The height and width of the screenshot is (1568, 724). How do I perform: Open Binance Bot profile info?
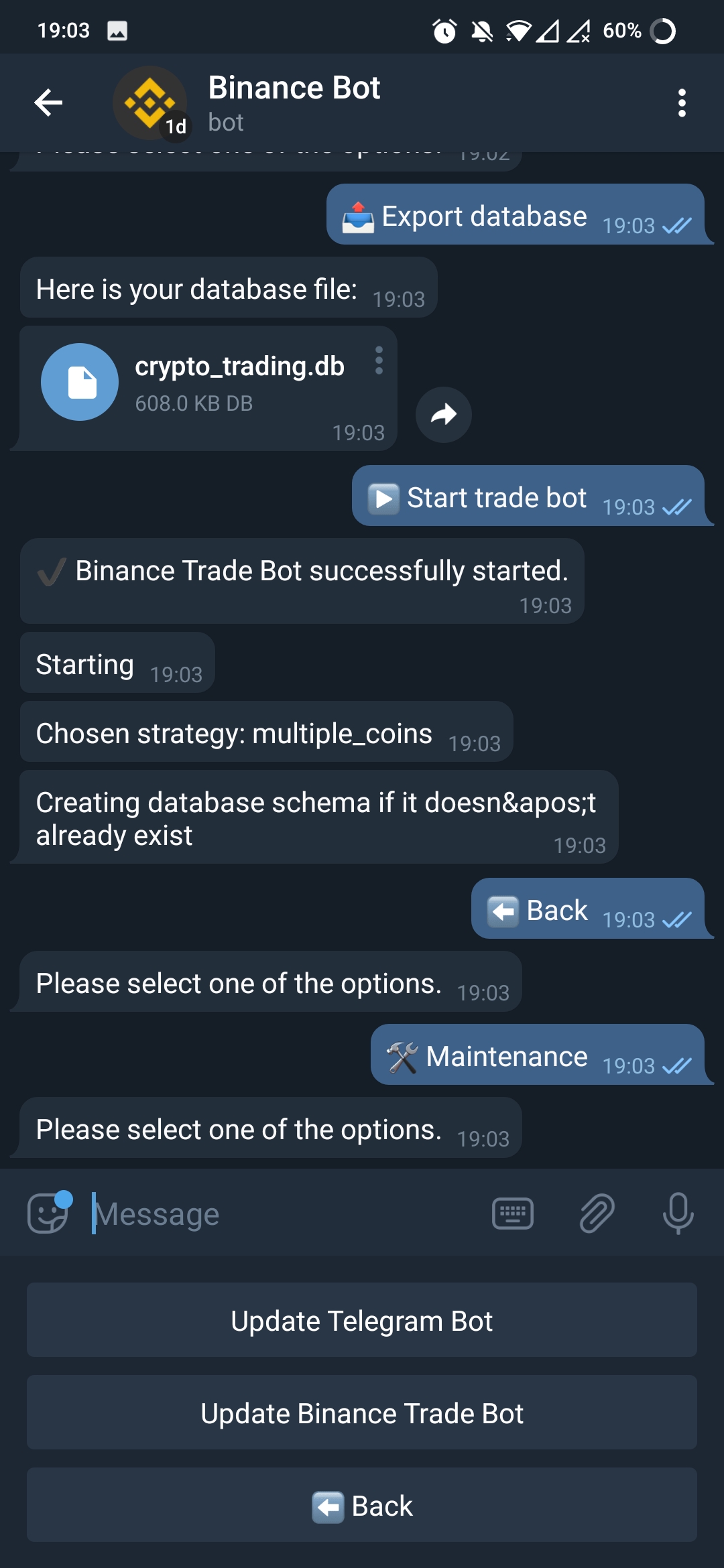coord(294,103)
